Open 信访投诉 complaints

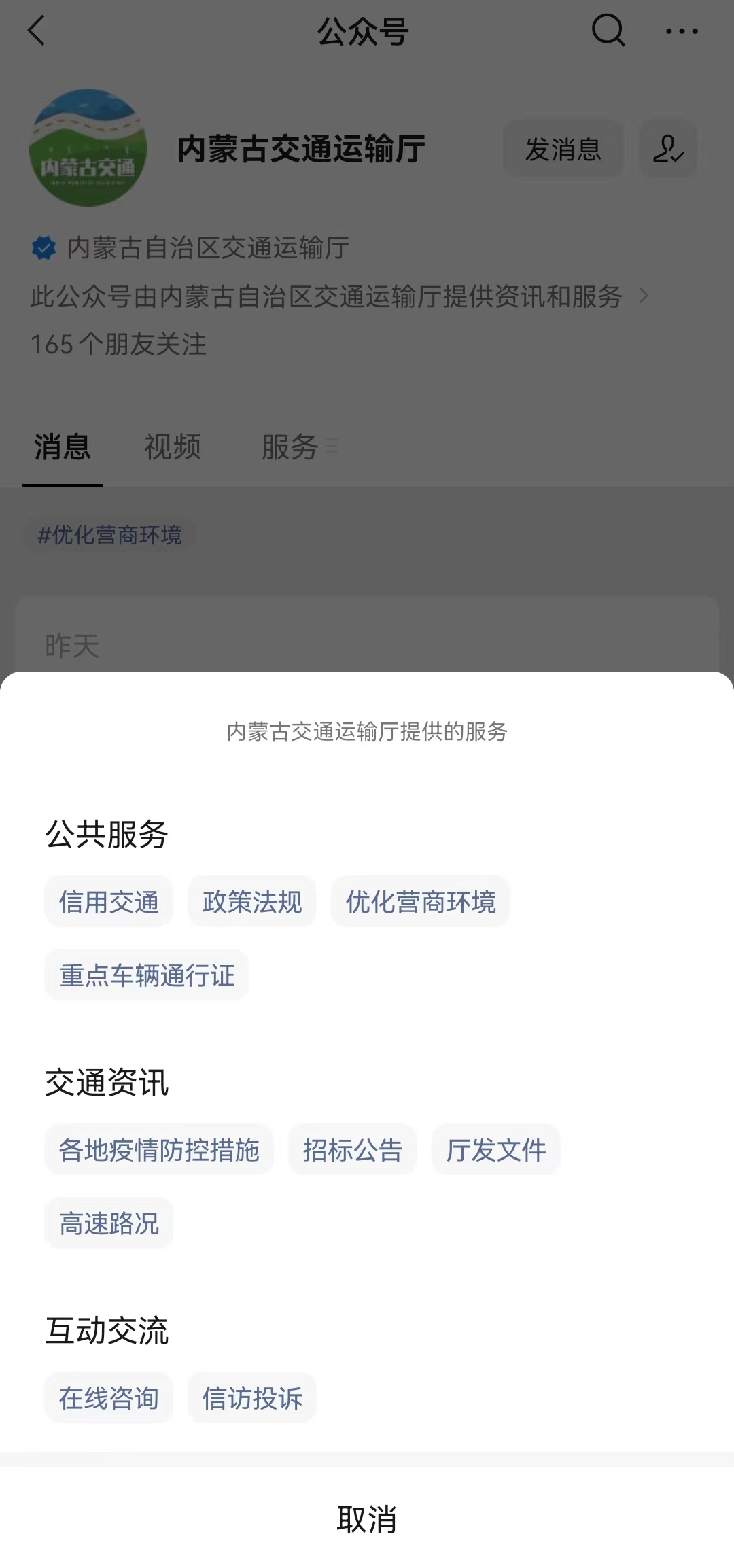252,1397
